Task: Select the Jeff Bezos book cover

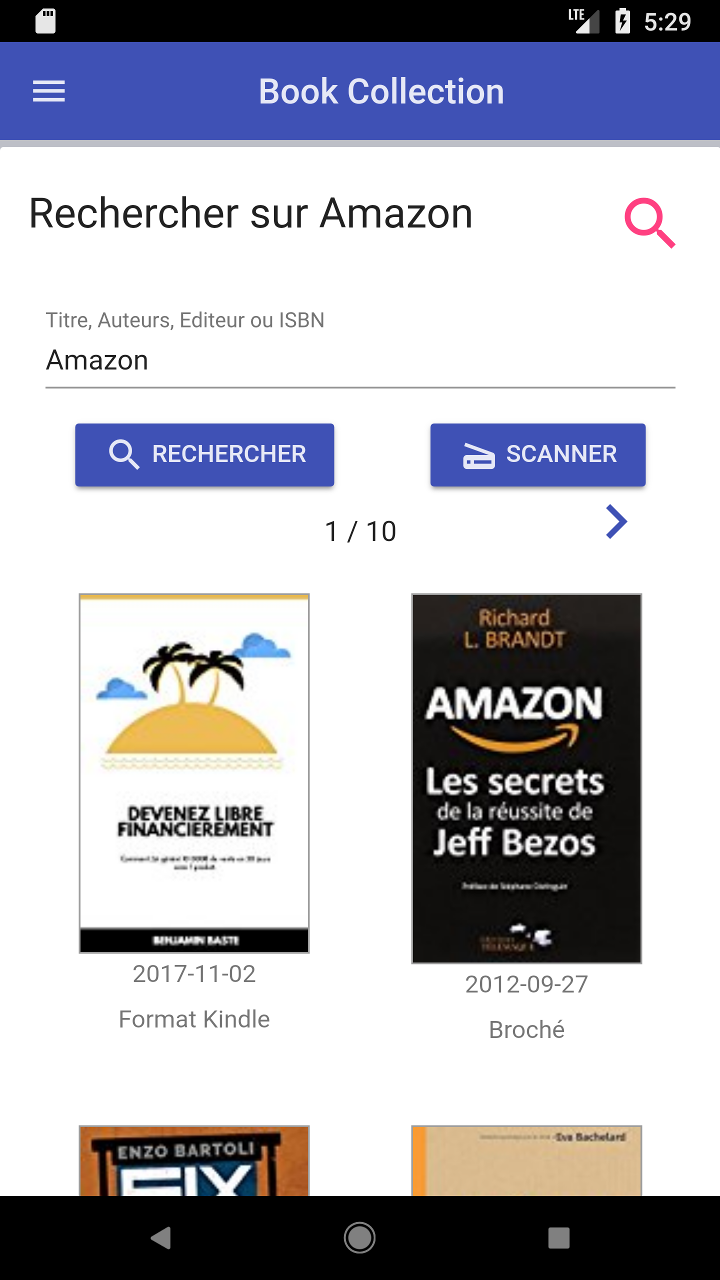Action: (x=526, y=777)
